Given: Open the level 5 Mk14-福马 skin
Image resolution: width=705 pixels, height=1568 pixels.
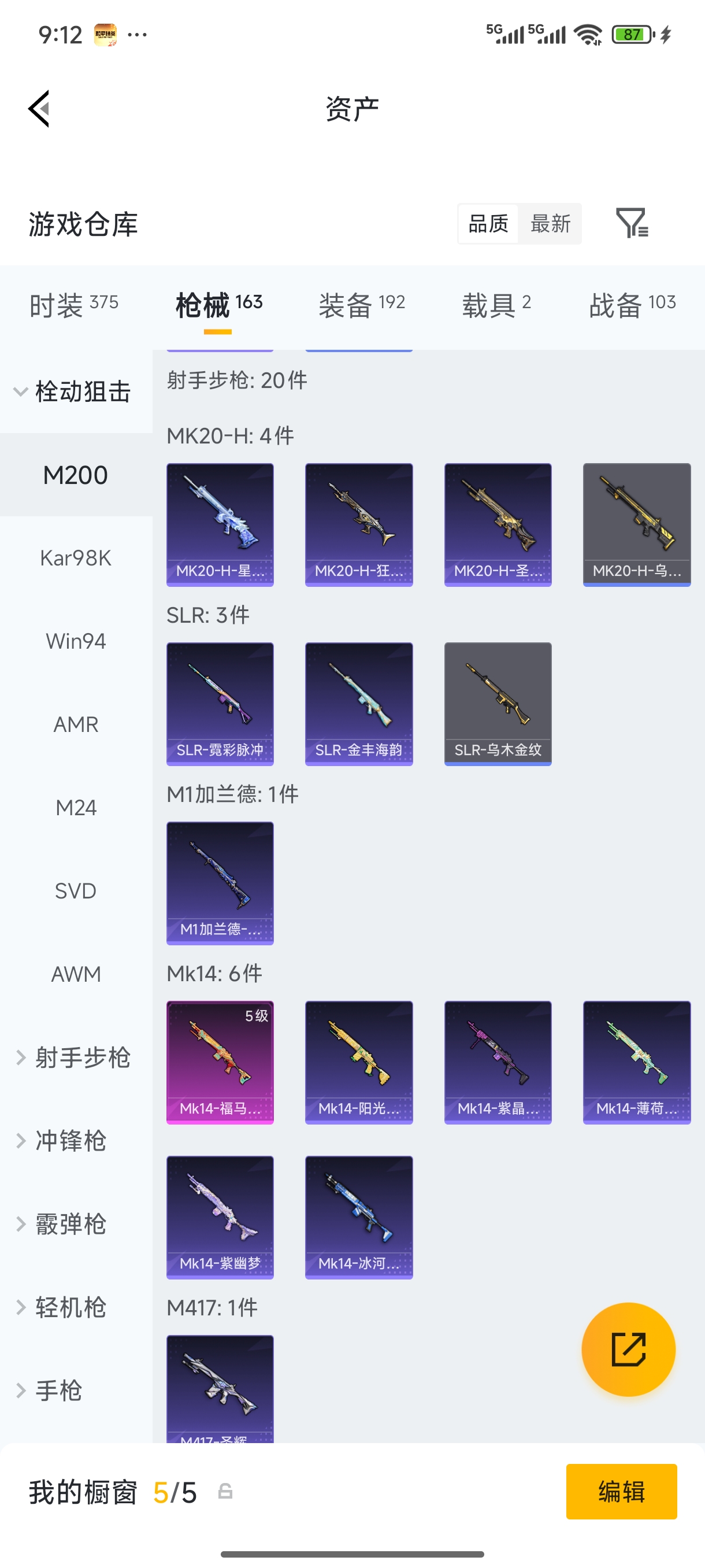Looking at the screenshot, I should [x=220, y=1062].
